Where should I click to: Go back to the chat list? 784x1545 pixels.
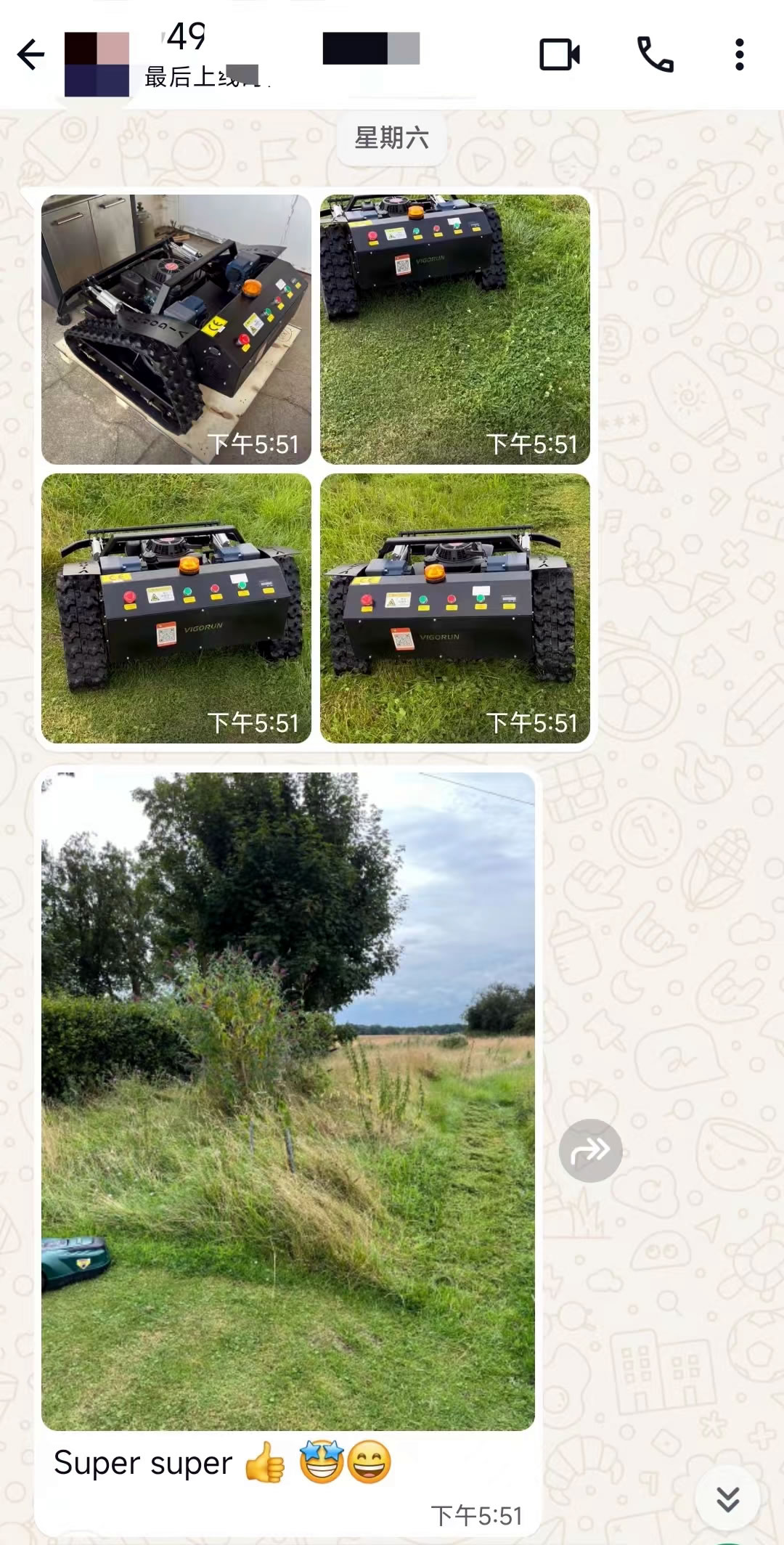(x=30, y=55)
